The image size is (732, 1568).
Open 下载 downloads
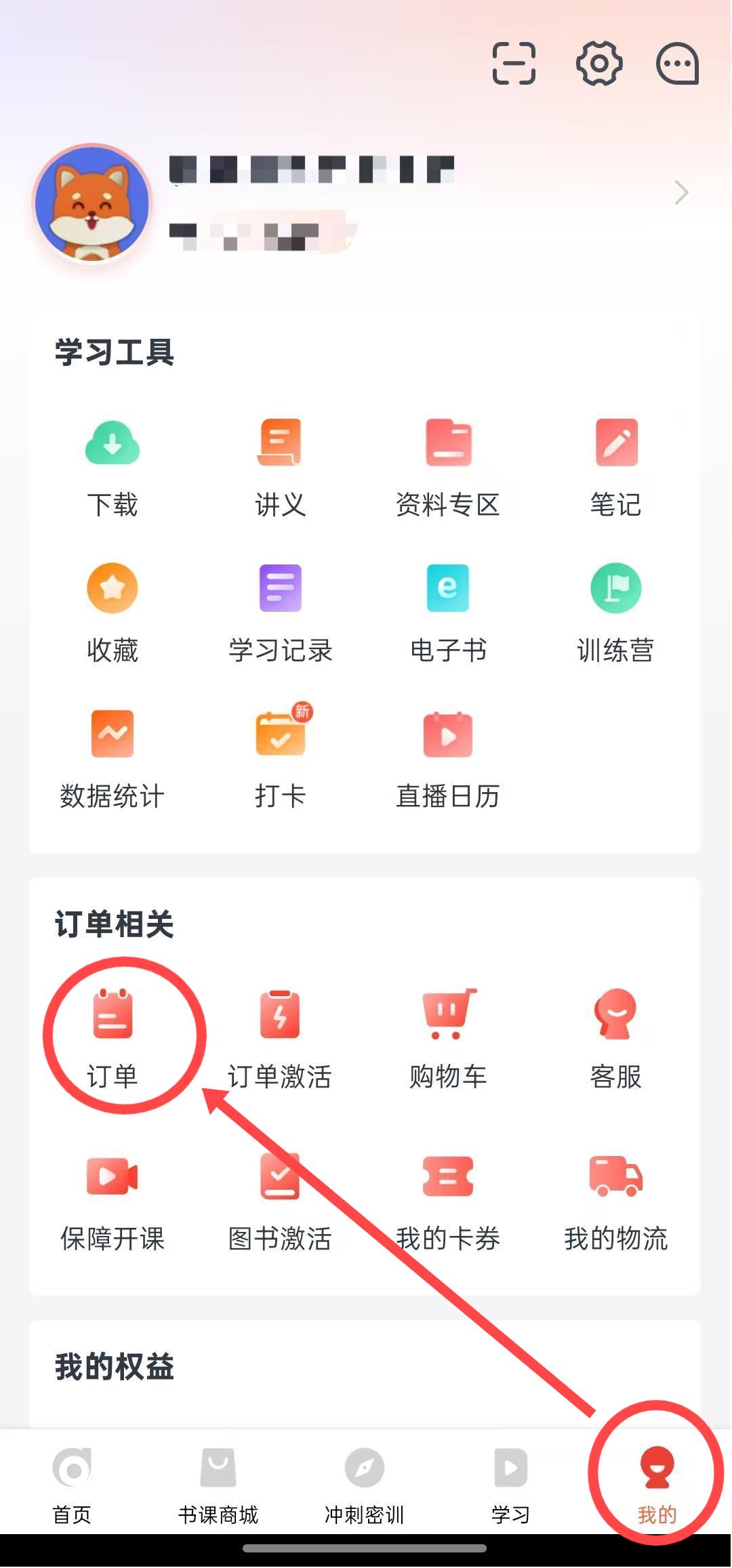113,468
